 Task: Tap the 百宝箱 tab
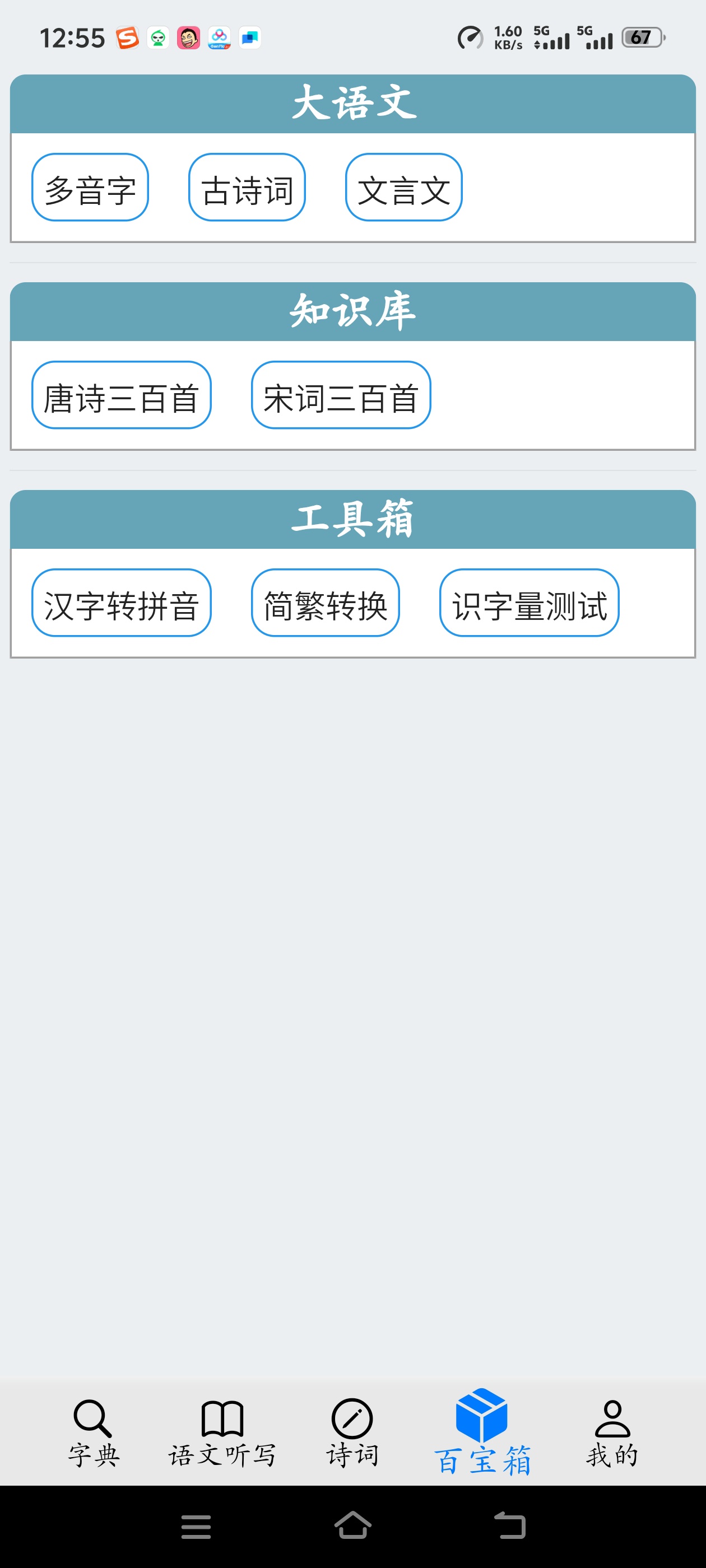(482, 1432)
